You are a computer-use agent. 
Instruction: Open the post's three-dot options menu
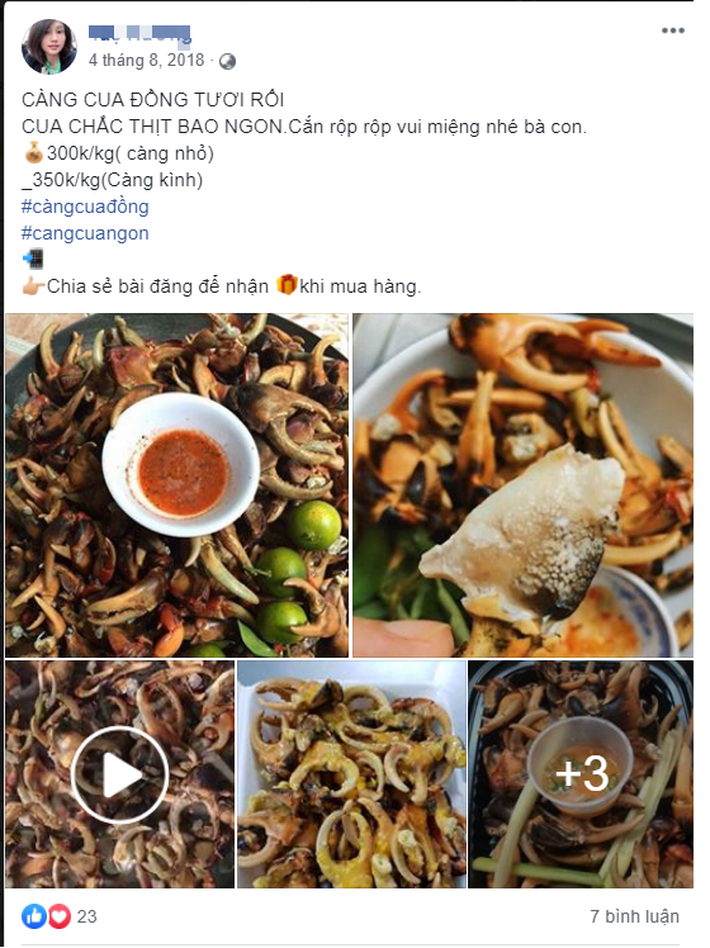[672, 31]
